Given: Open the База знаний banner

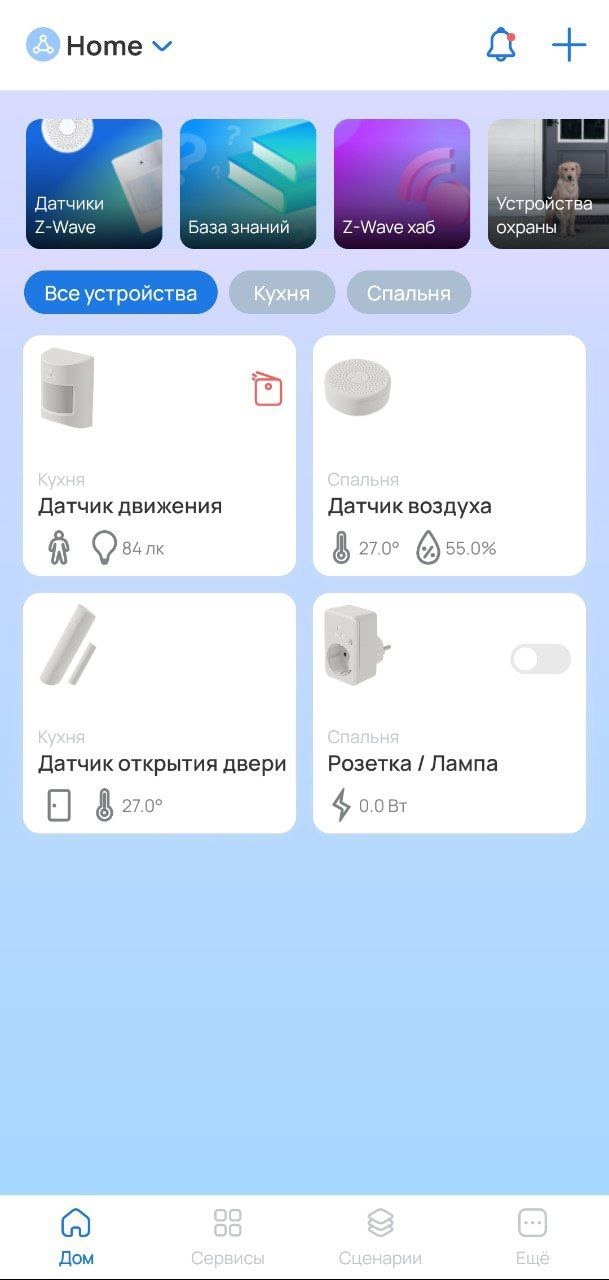Looking at the screenshot, I should click(x=248, y=184).
